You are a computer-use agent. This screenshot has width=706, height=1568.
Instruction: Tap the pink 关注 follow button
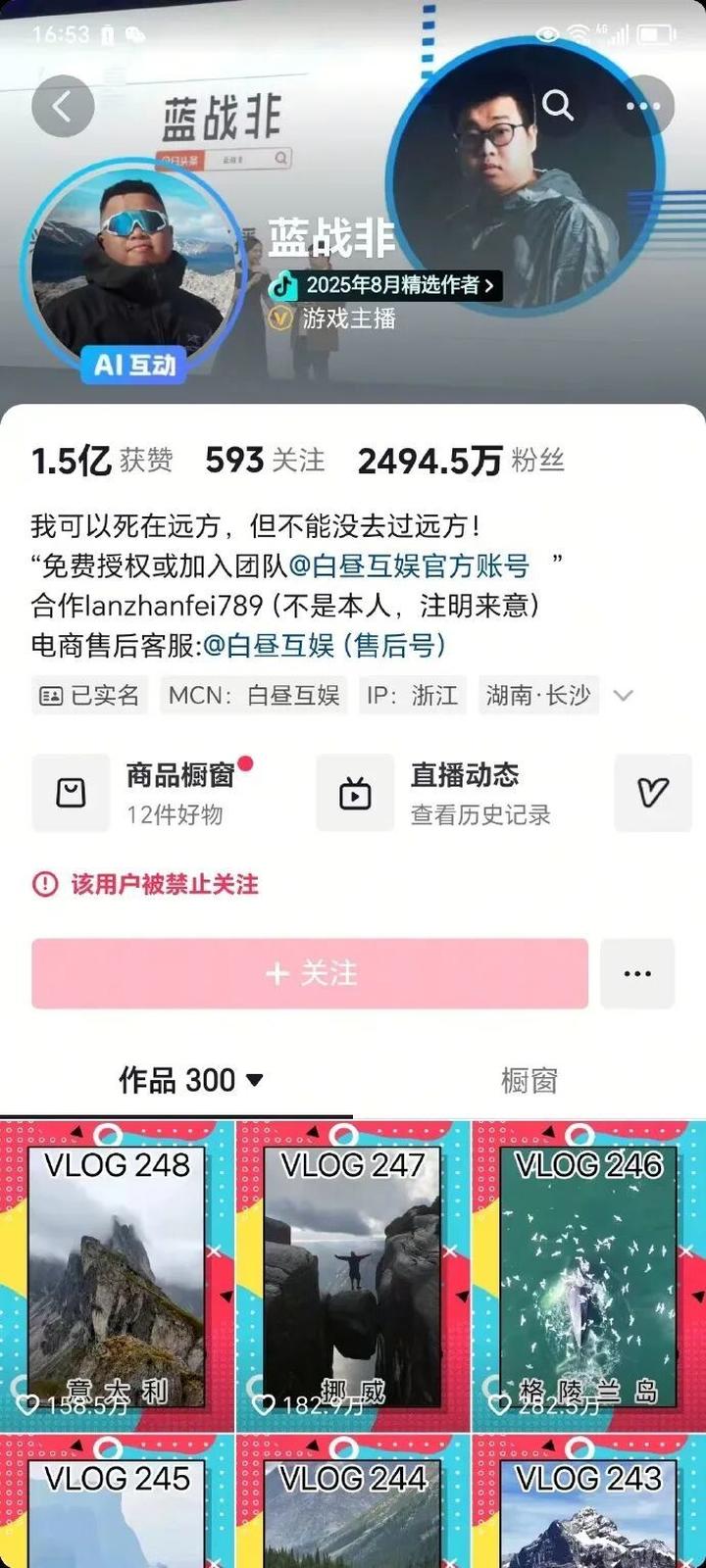pos(310,973)
